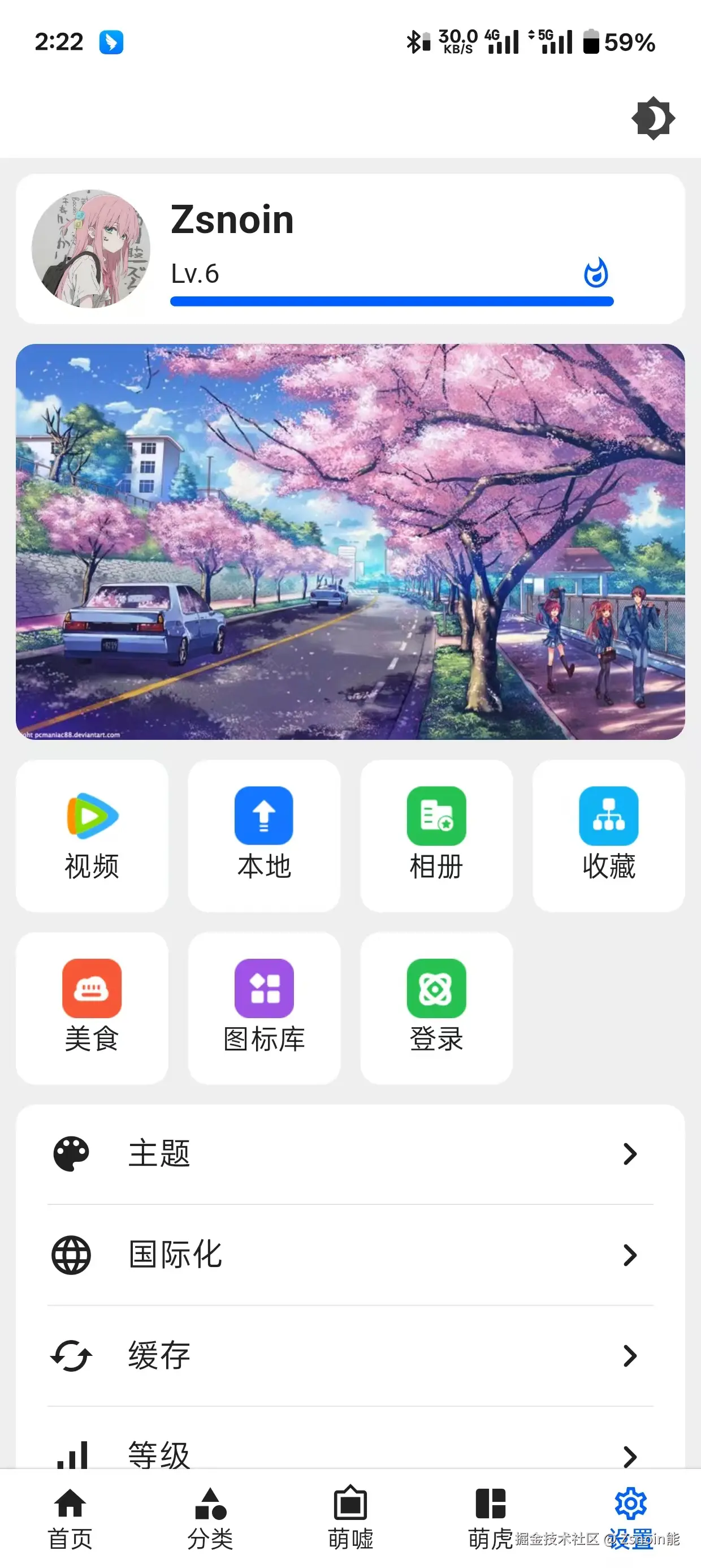Open the 图标库 icon library tile
701x1568 pixels.
[264, 1007]
